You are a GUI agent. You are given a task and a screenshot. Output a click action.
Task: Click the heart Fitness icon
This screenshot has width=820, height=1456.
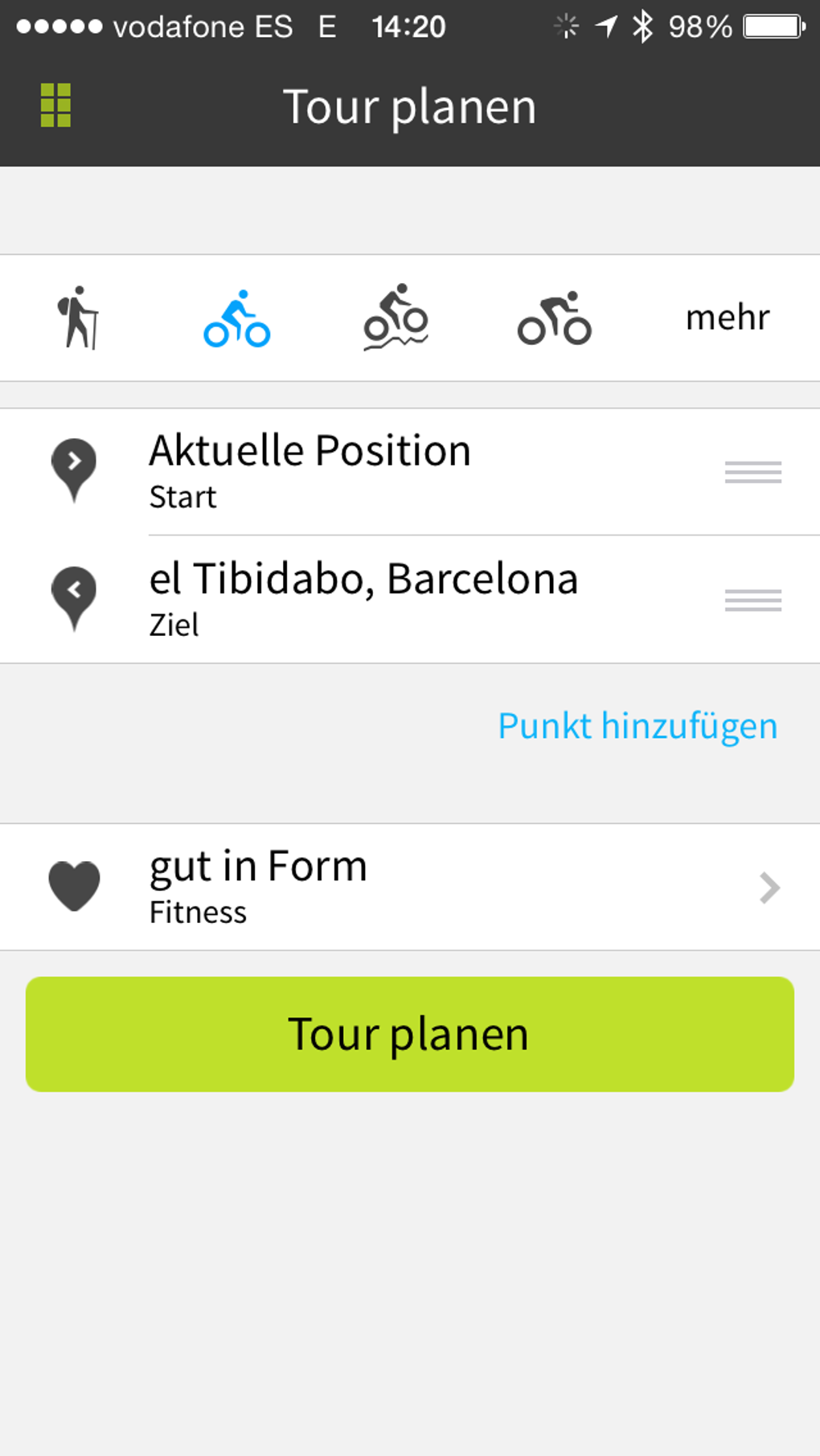[74, 885]
